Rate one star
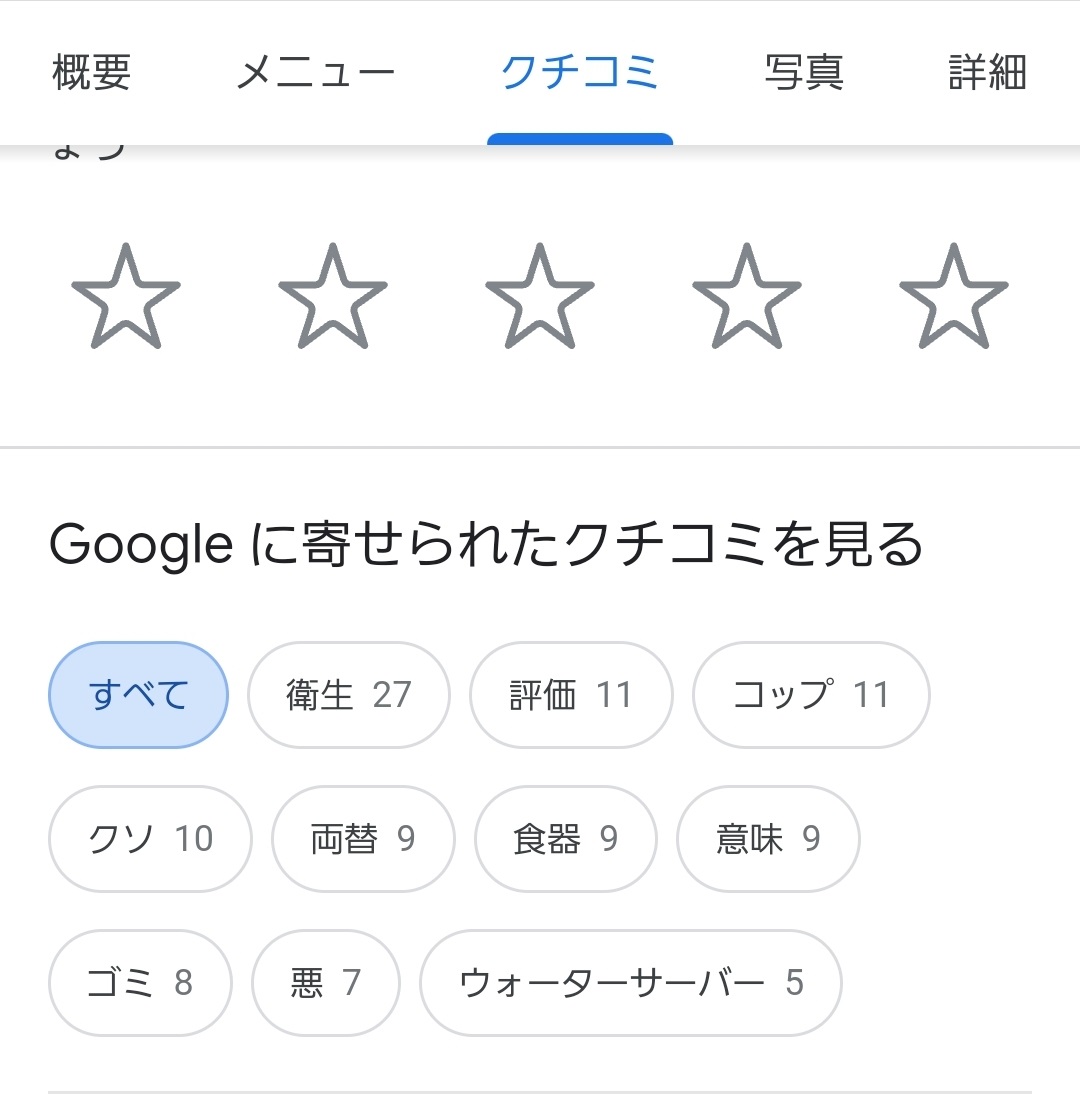 [126, 298]
